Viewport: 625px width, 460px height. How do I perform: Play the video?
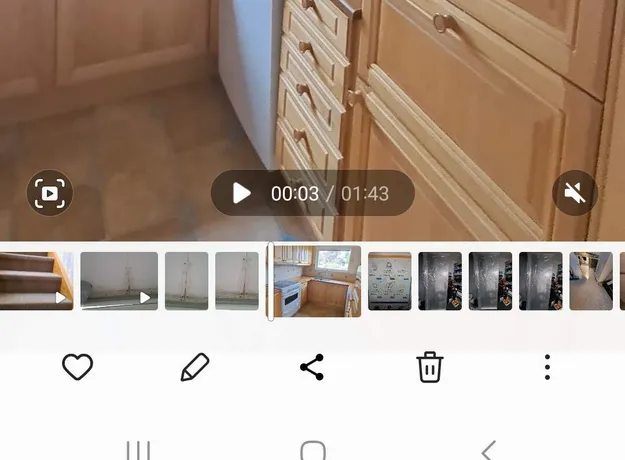point(242,193)
